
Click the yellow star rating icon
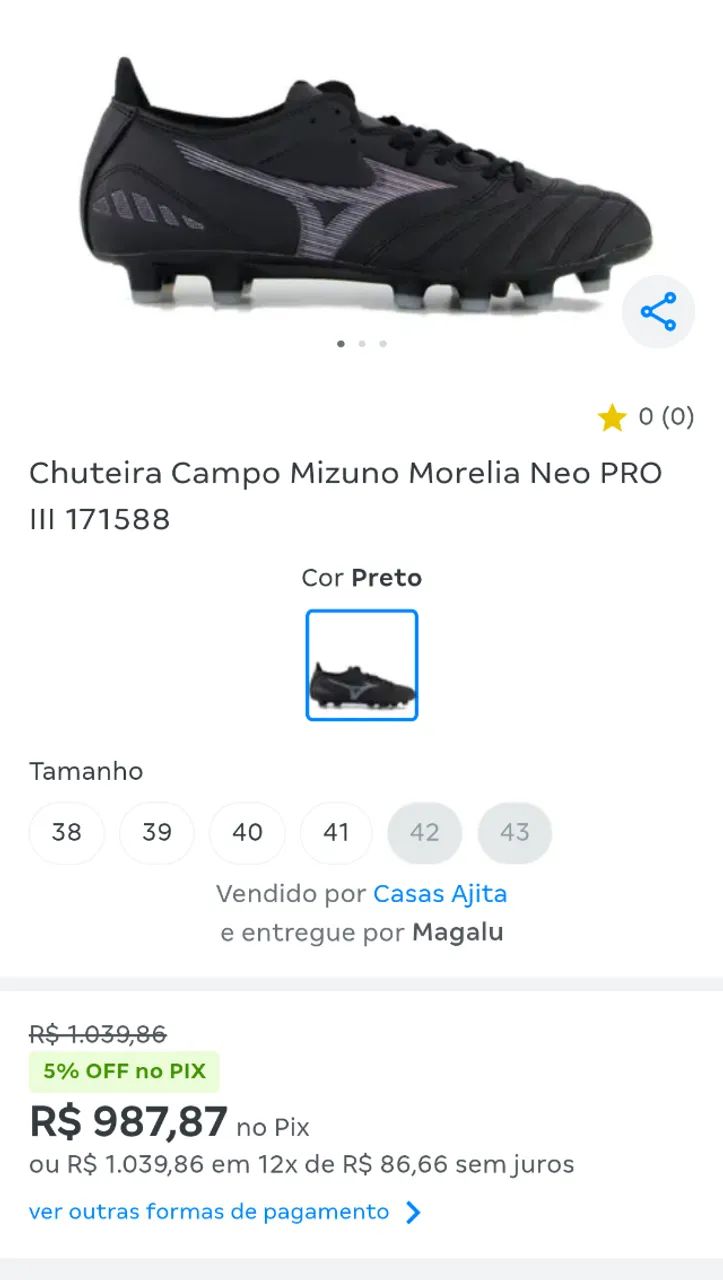point(611,419)
